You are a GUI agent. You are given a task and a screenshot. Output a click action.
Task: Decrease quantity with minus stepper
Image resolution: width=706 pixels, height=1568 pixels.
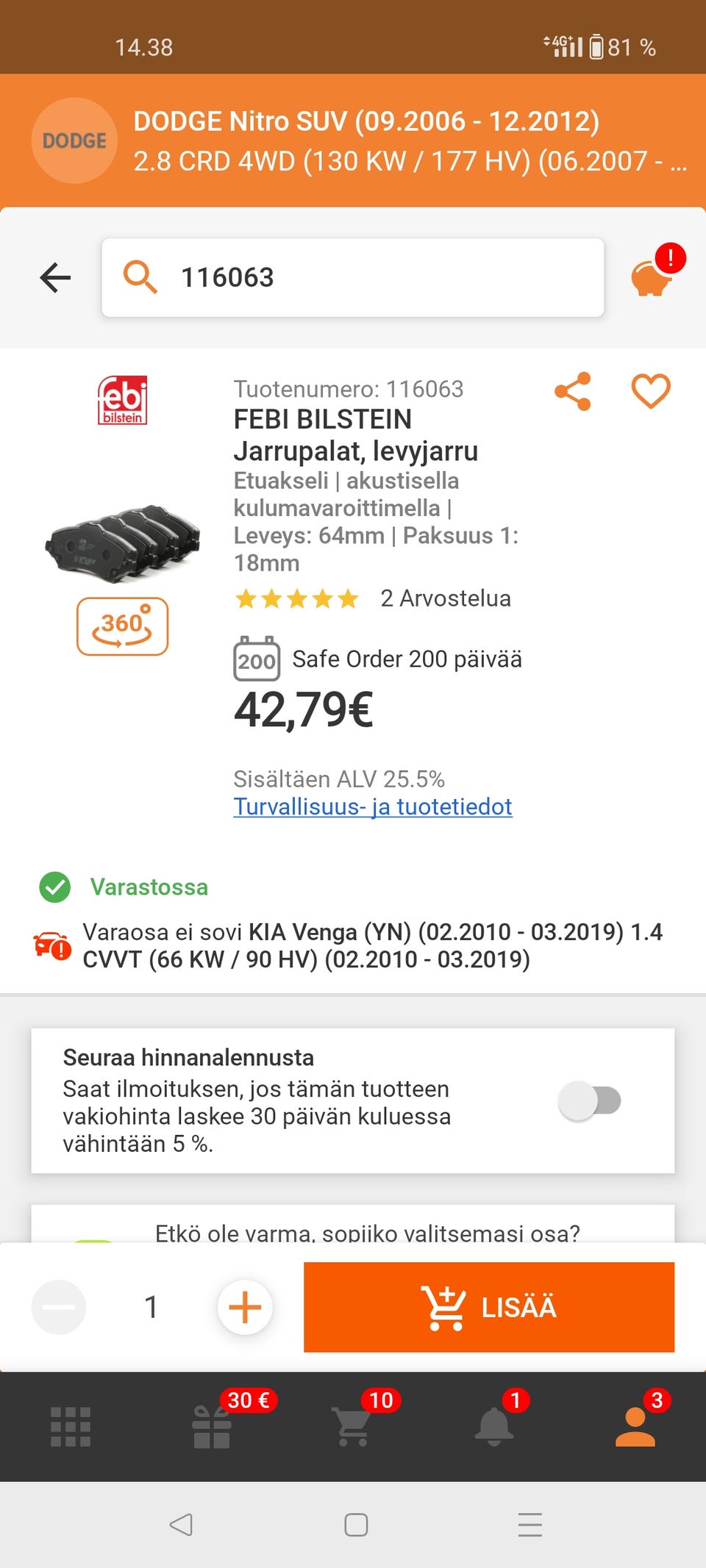[x=59, y=1309]
